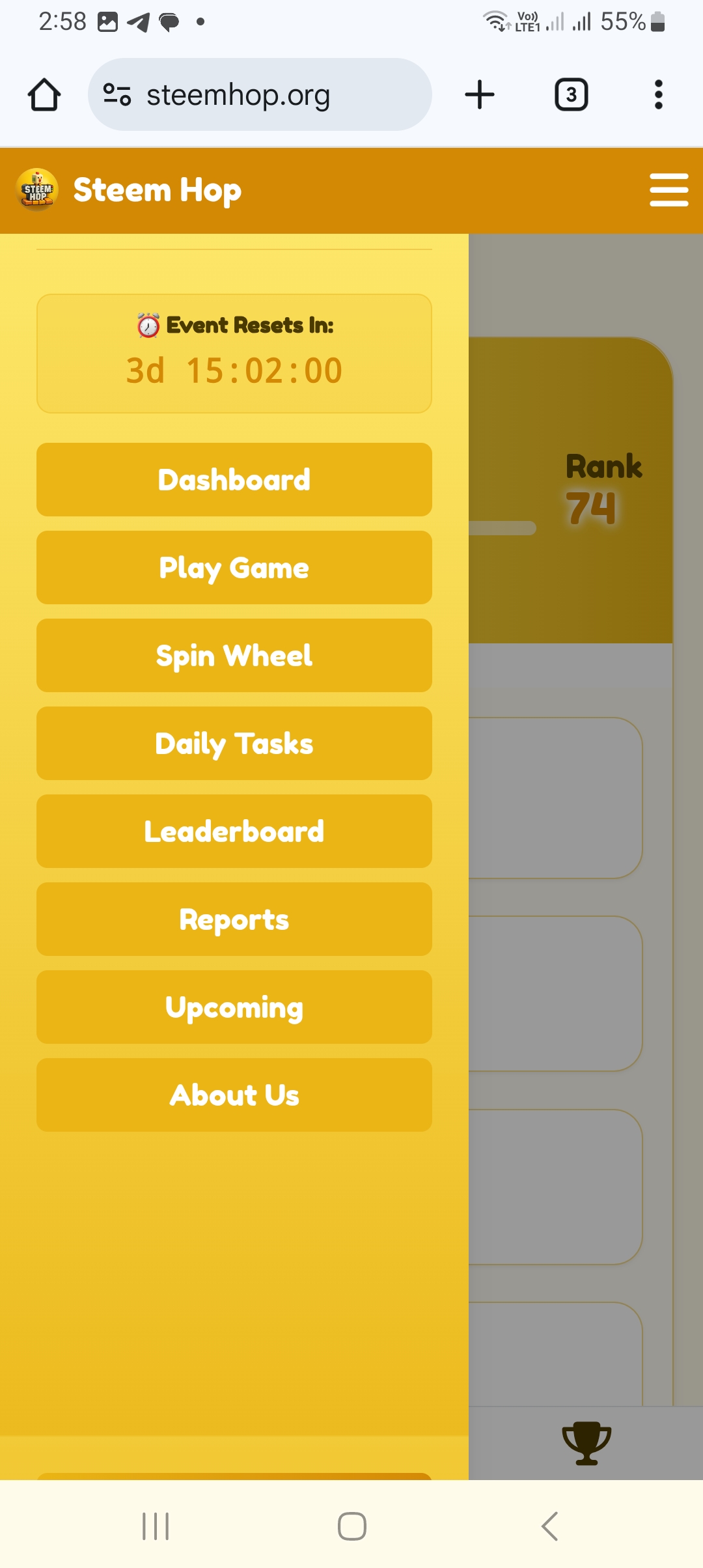Open About Us
The width and height of the screenshot is (703, 1568).
coord(234,1095)
